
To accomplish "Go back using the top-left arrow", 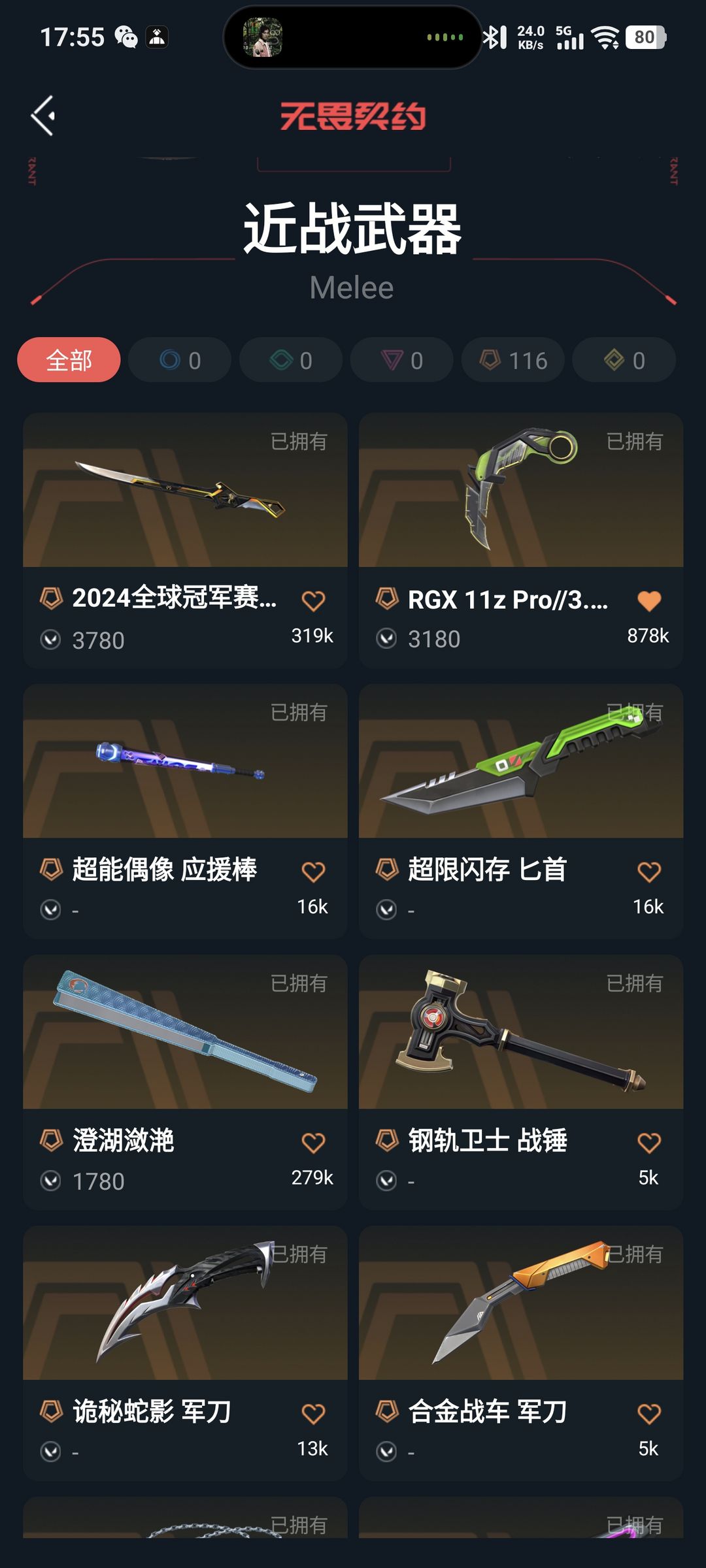I will coord(44,116).
